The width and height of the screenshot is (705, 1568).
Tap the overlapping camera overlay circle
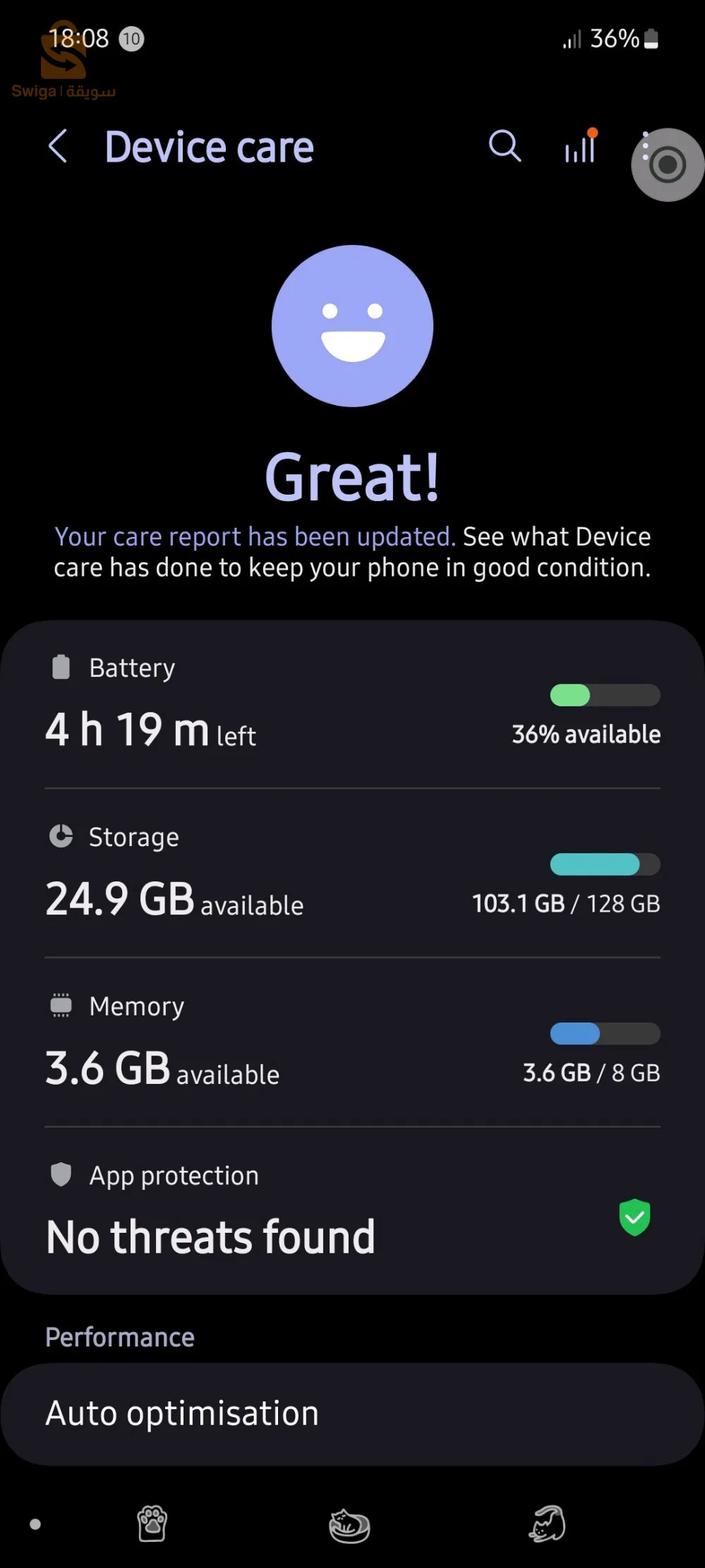tap(666, 164)
